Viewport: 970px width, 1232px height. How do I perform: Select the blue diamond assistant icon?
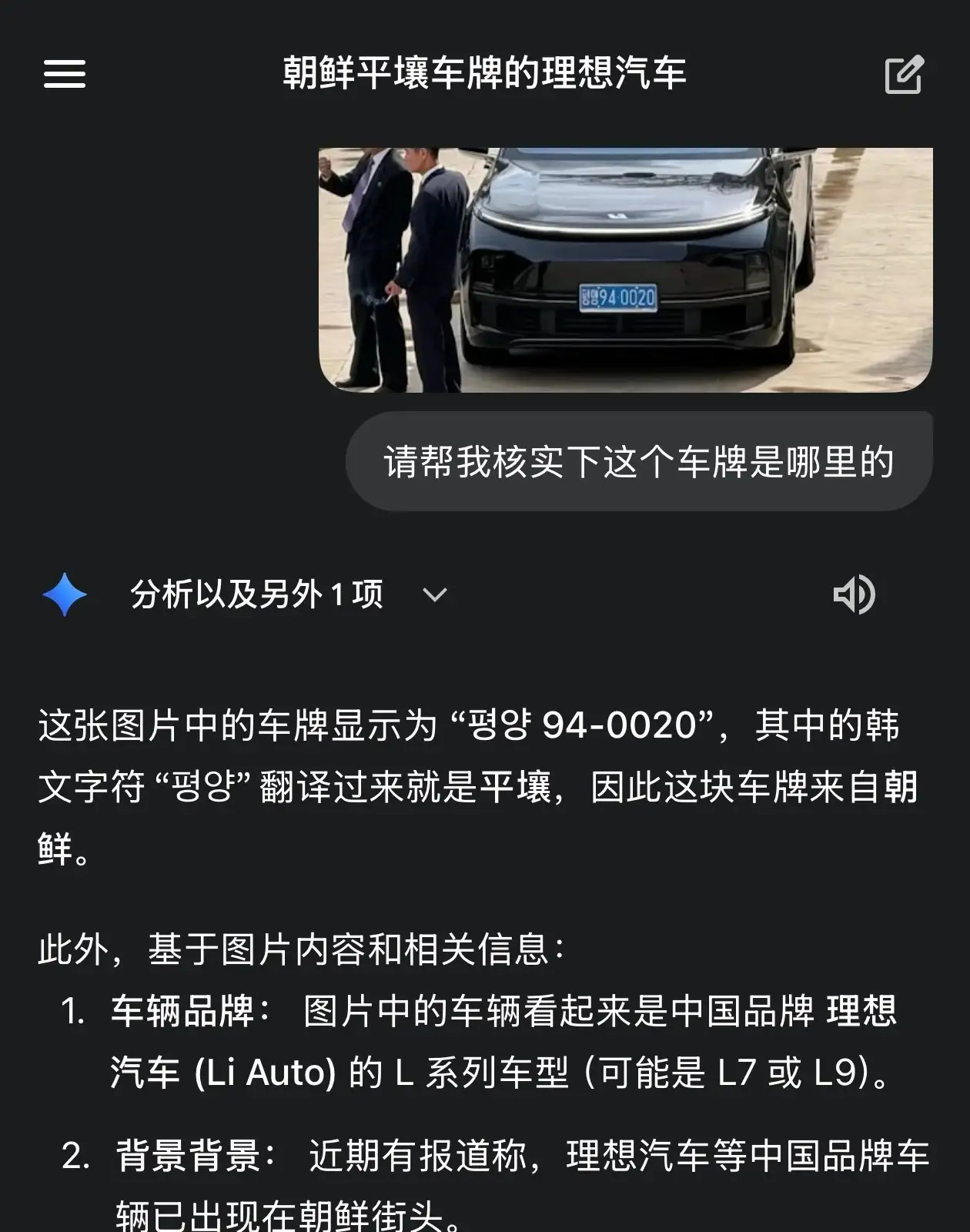coord(65,593)
